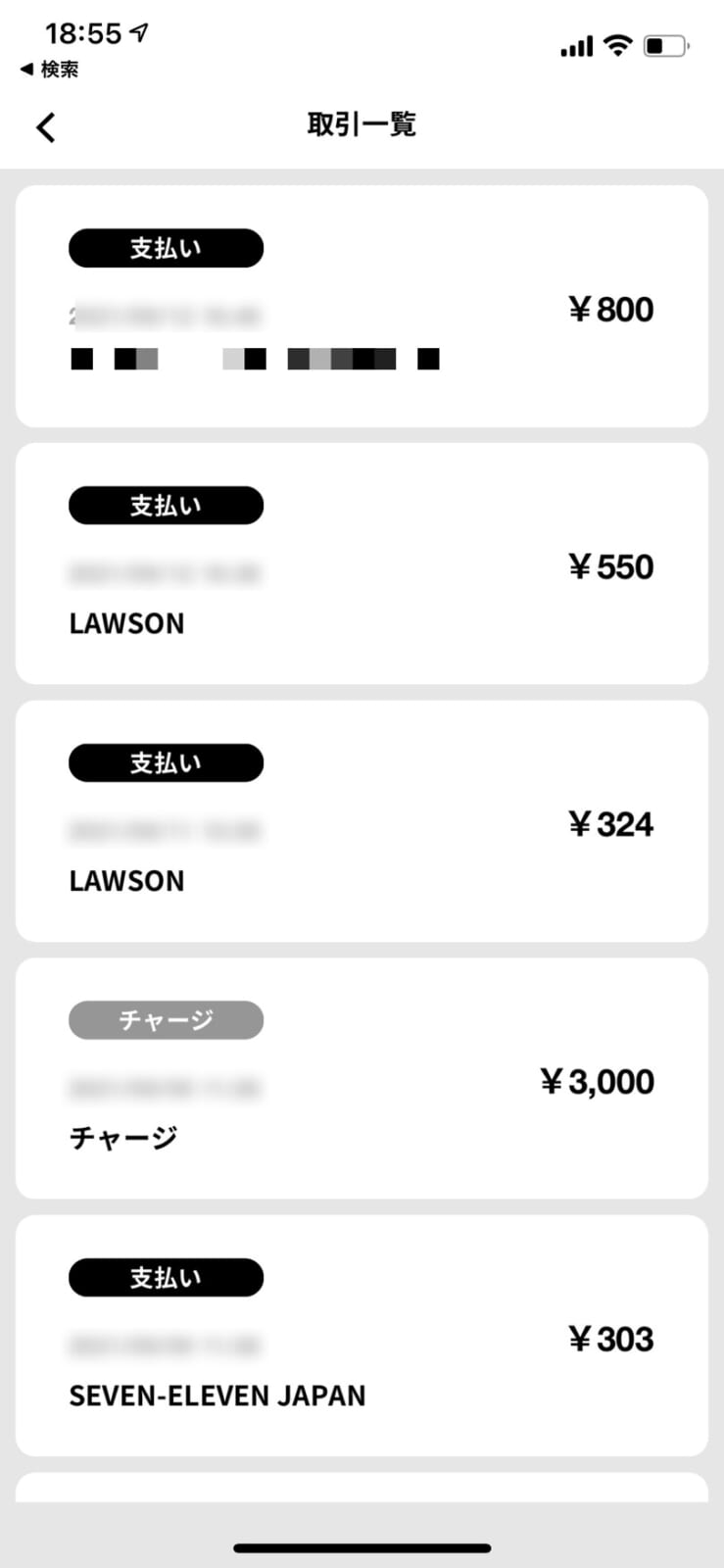This screenshot has height=1568, width=724.
Task: Open the ¥550 LAWSON payment
Action: pos(362,564)
